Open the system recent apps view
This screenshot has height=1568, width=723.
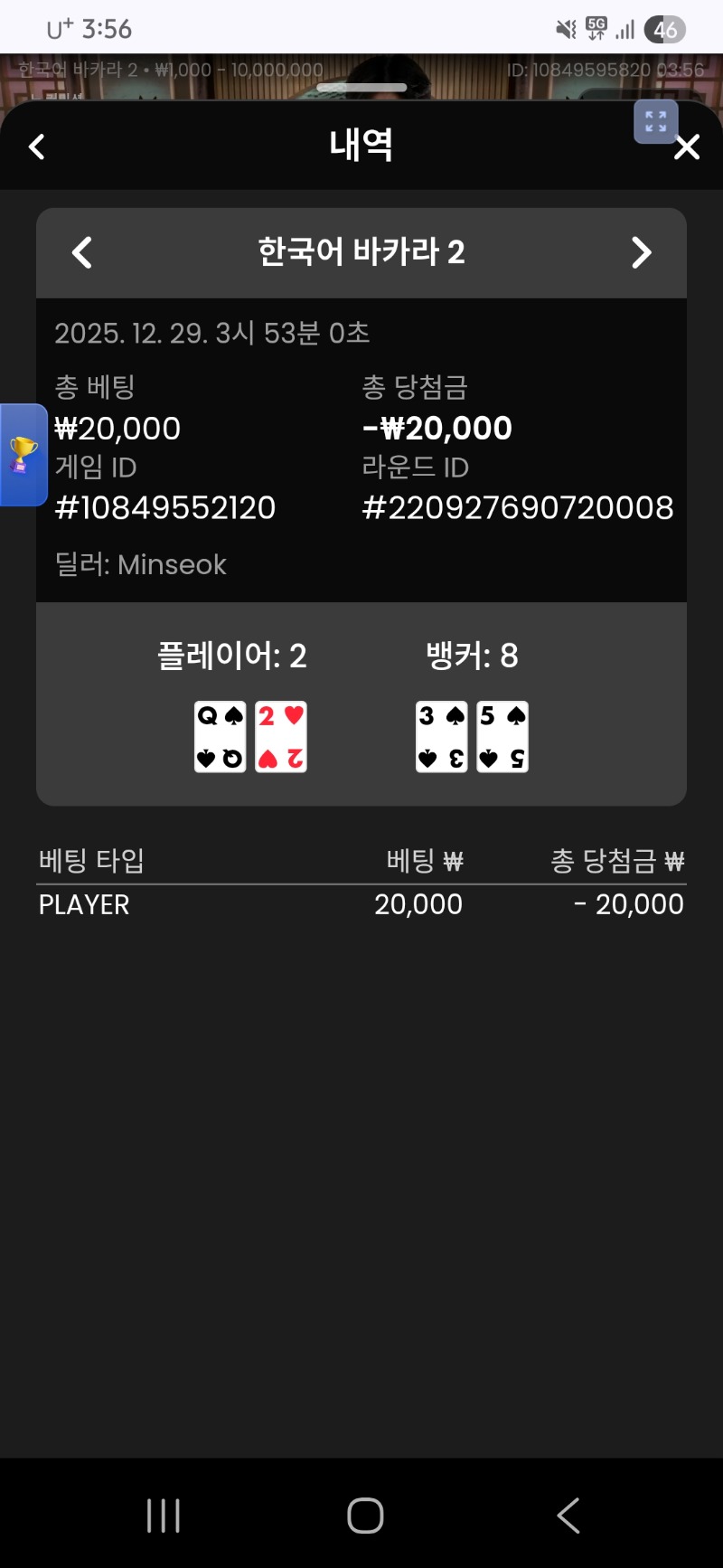[x=164, y=1516]
